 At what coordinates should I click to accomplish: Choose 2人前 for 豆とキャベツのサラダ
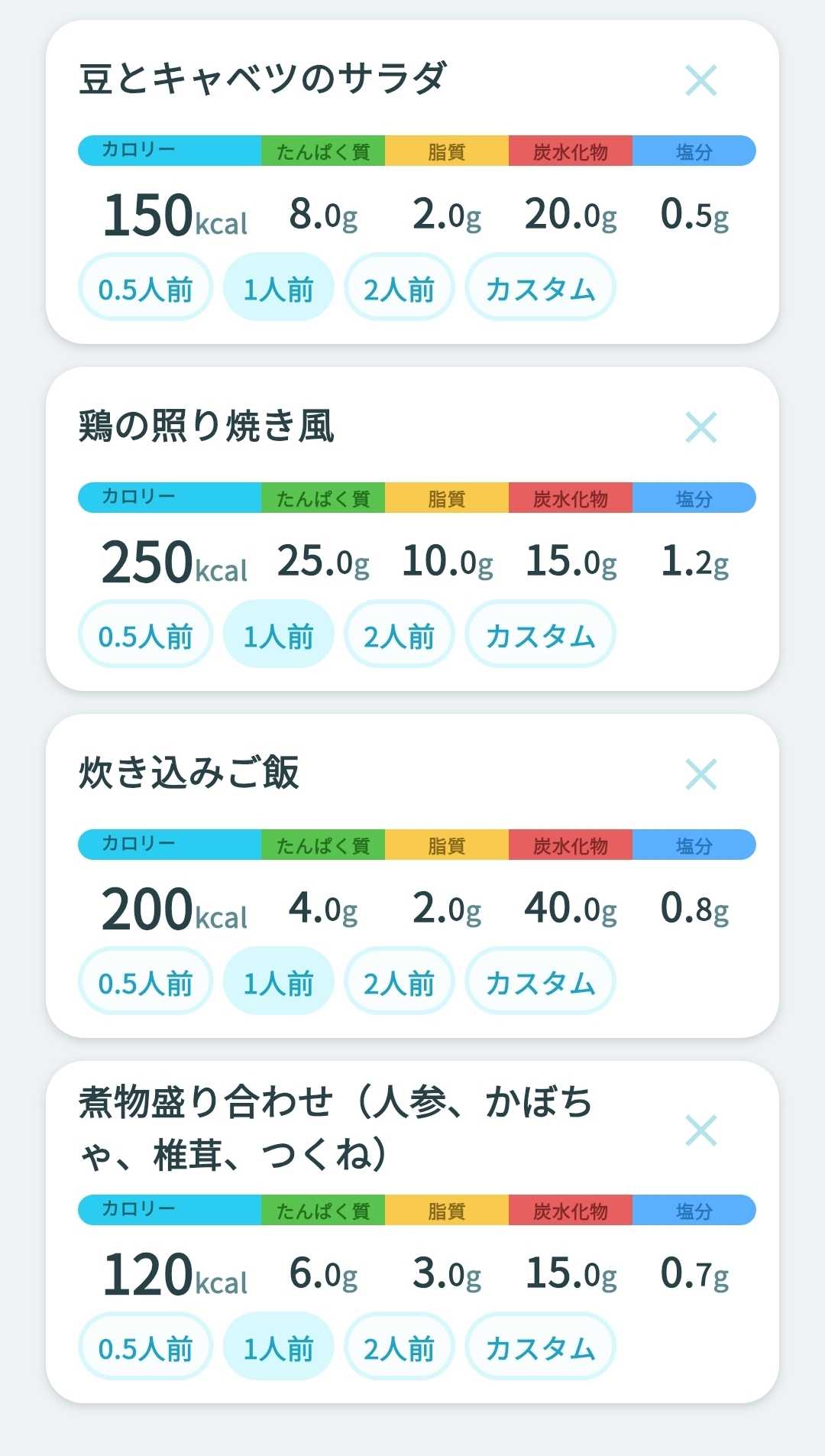point(399,287)
